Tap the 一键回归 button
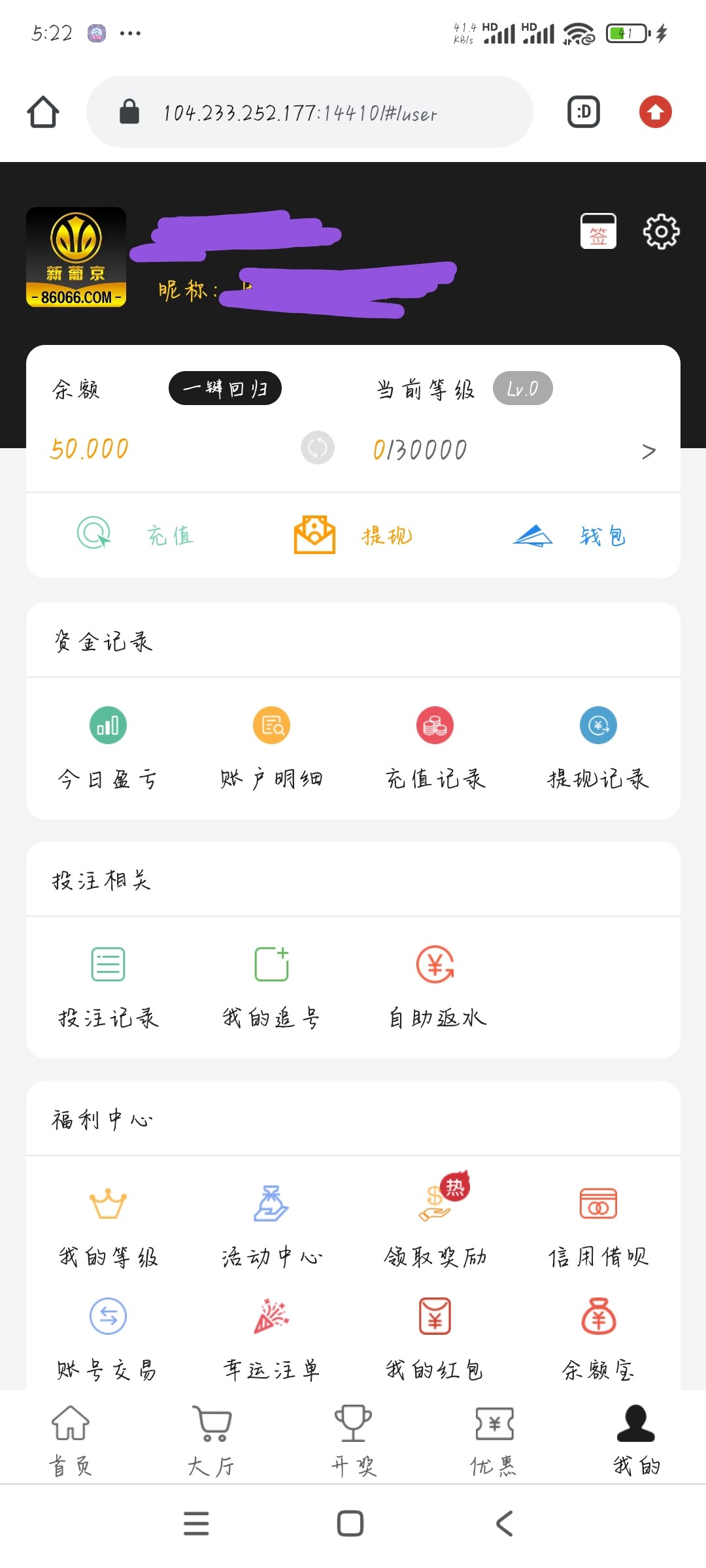The height and width of the screenshot is (1568, 706). click(x=225, y=388)
